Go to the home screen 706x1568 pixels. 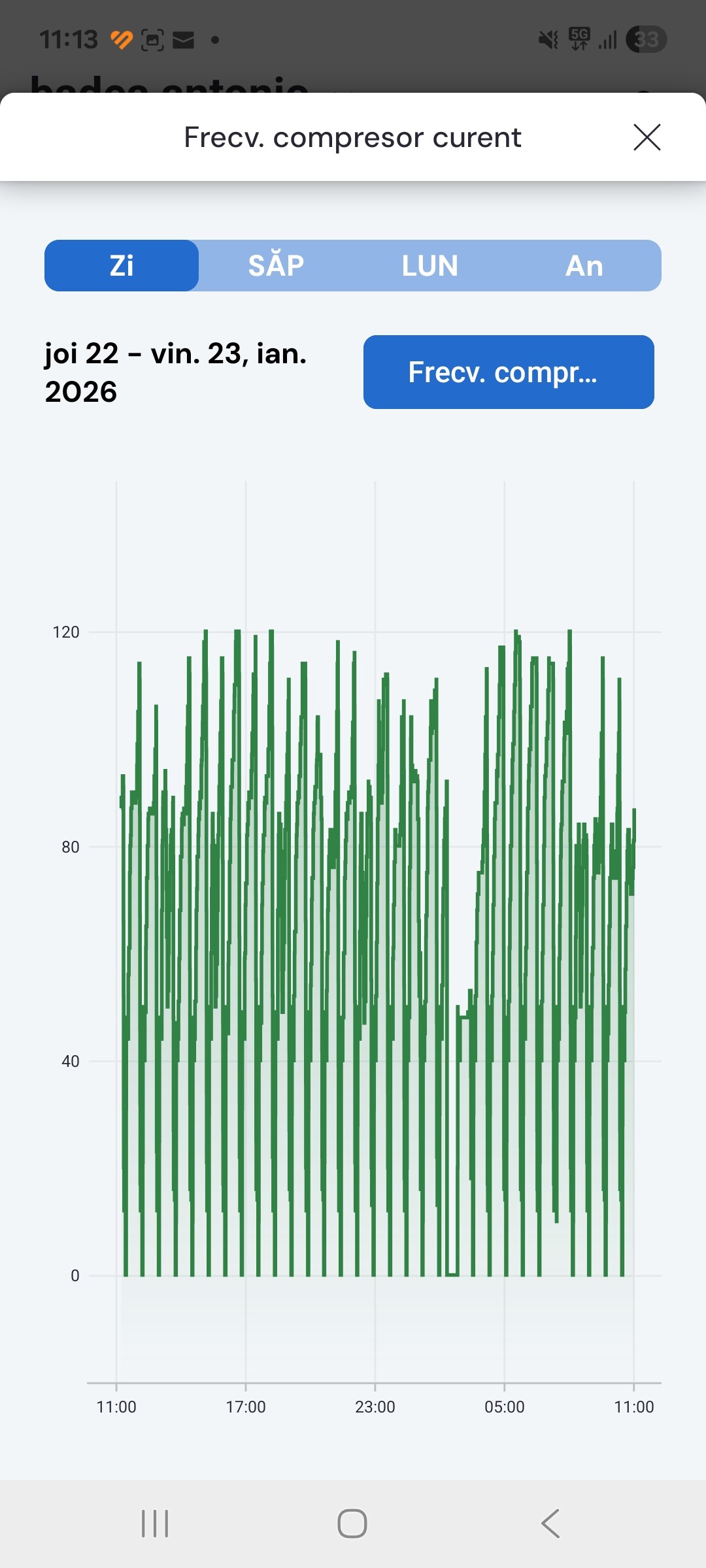[x=352, y=1524]
